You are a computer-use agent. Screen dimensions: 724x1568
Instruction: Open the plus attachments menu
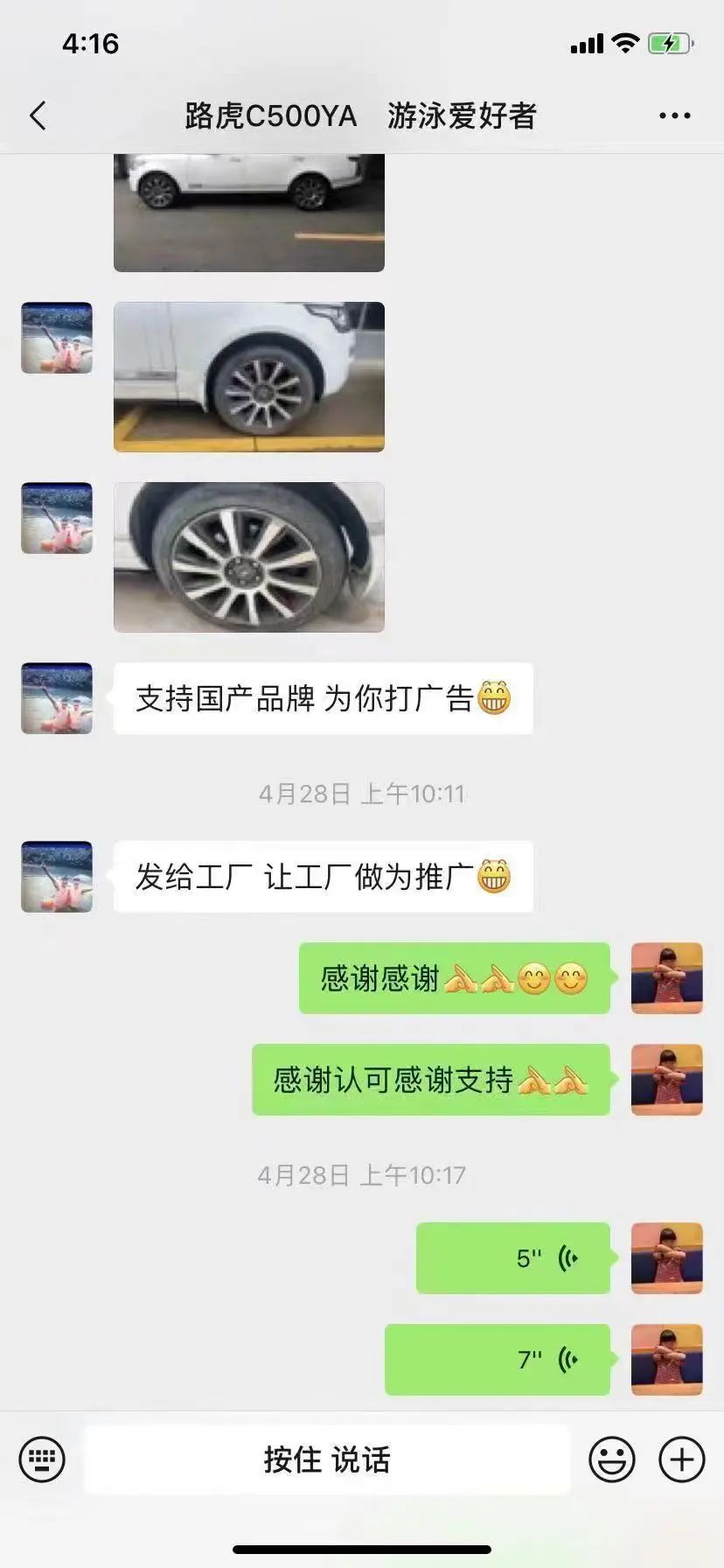pos(681,1459)
